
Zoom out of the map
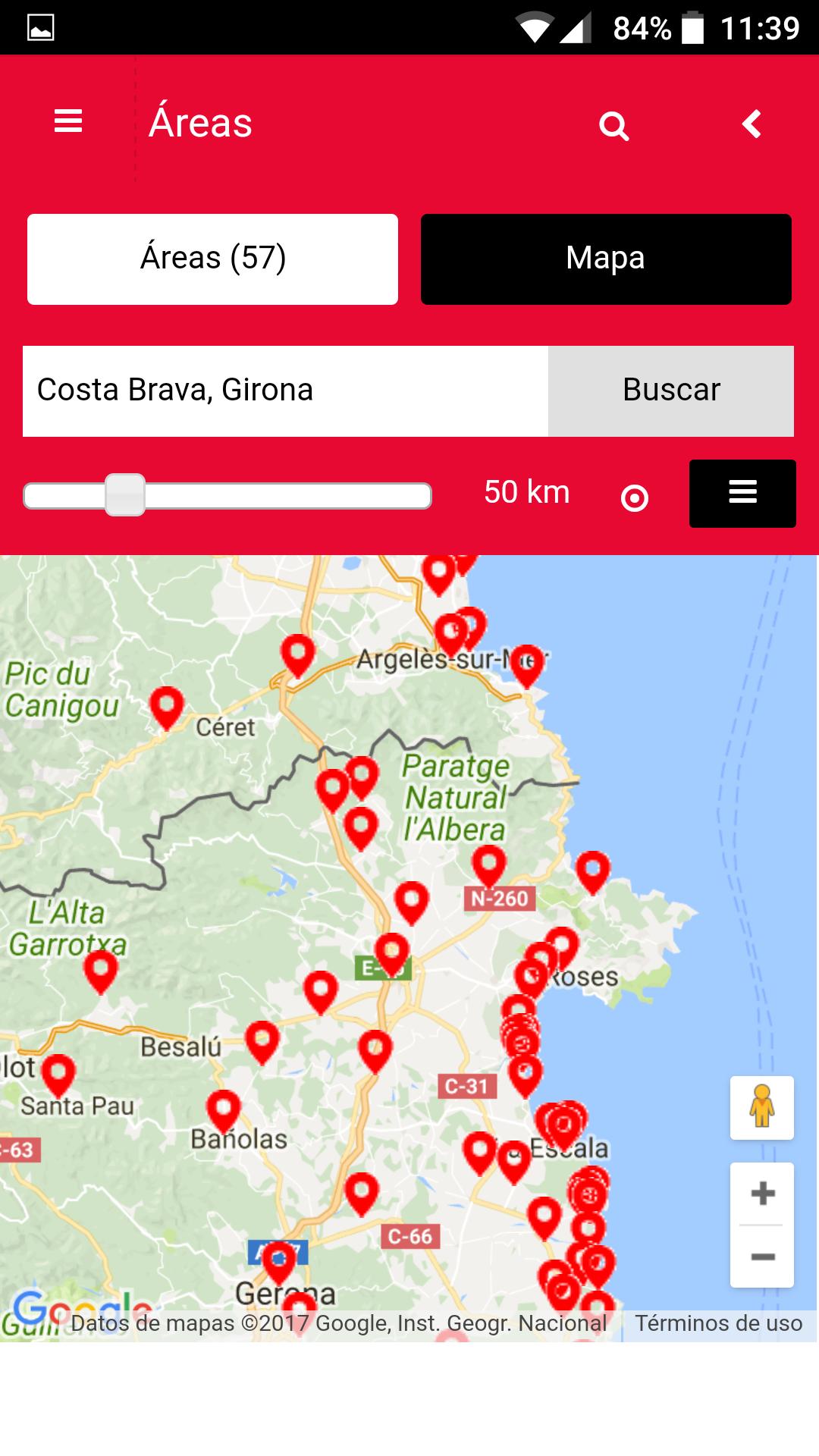(762, 1257)
